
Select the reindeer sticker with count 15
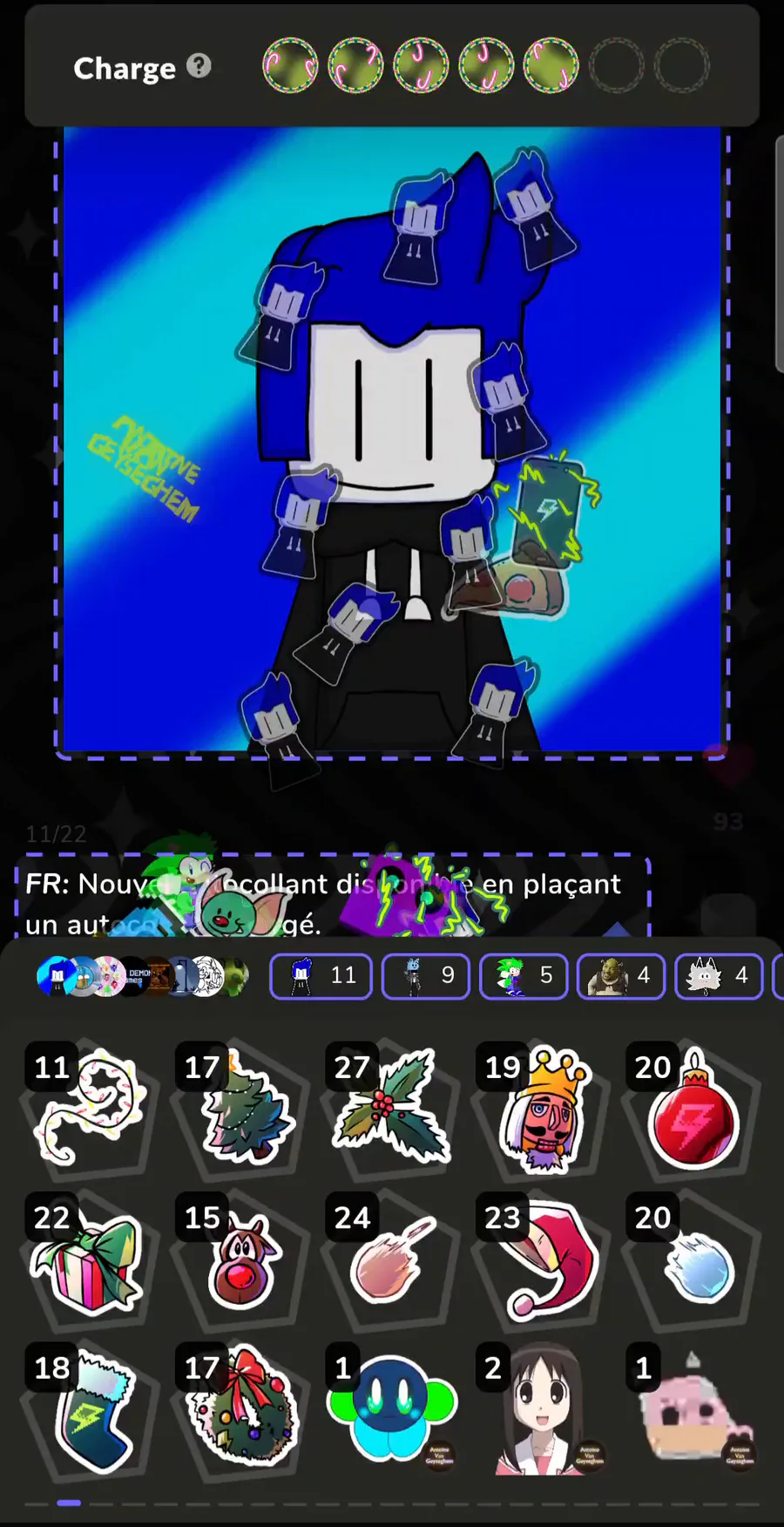[240, 1259]
